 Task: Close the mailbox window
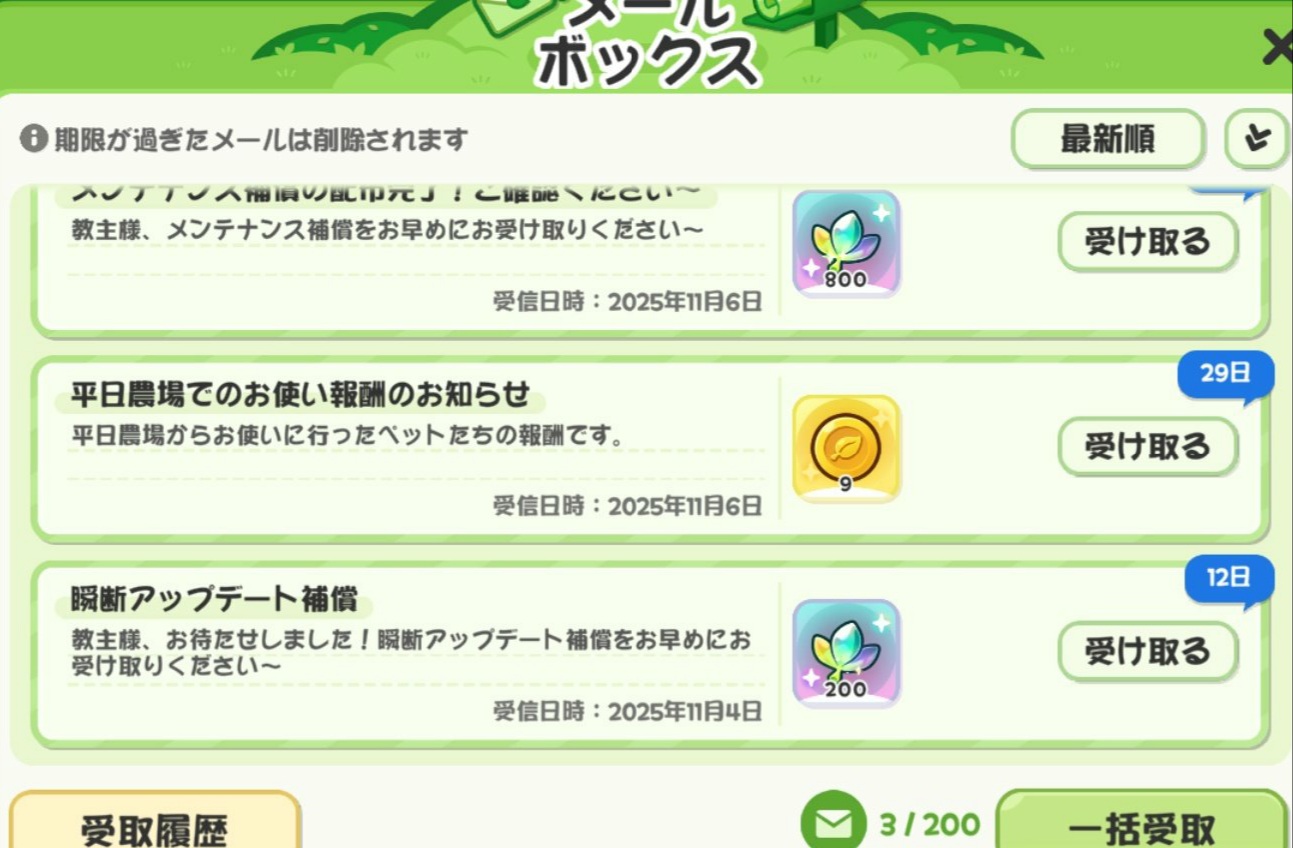coord(1275,47)
